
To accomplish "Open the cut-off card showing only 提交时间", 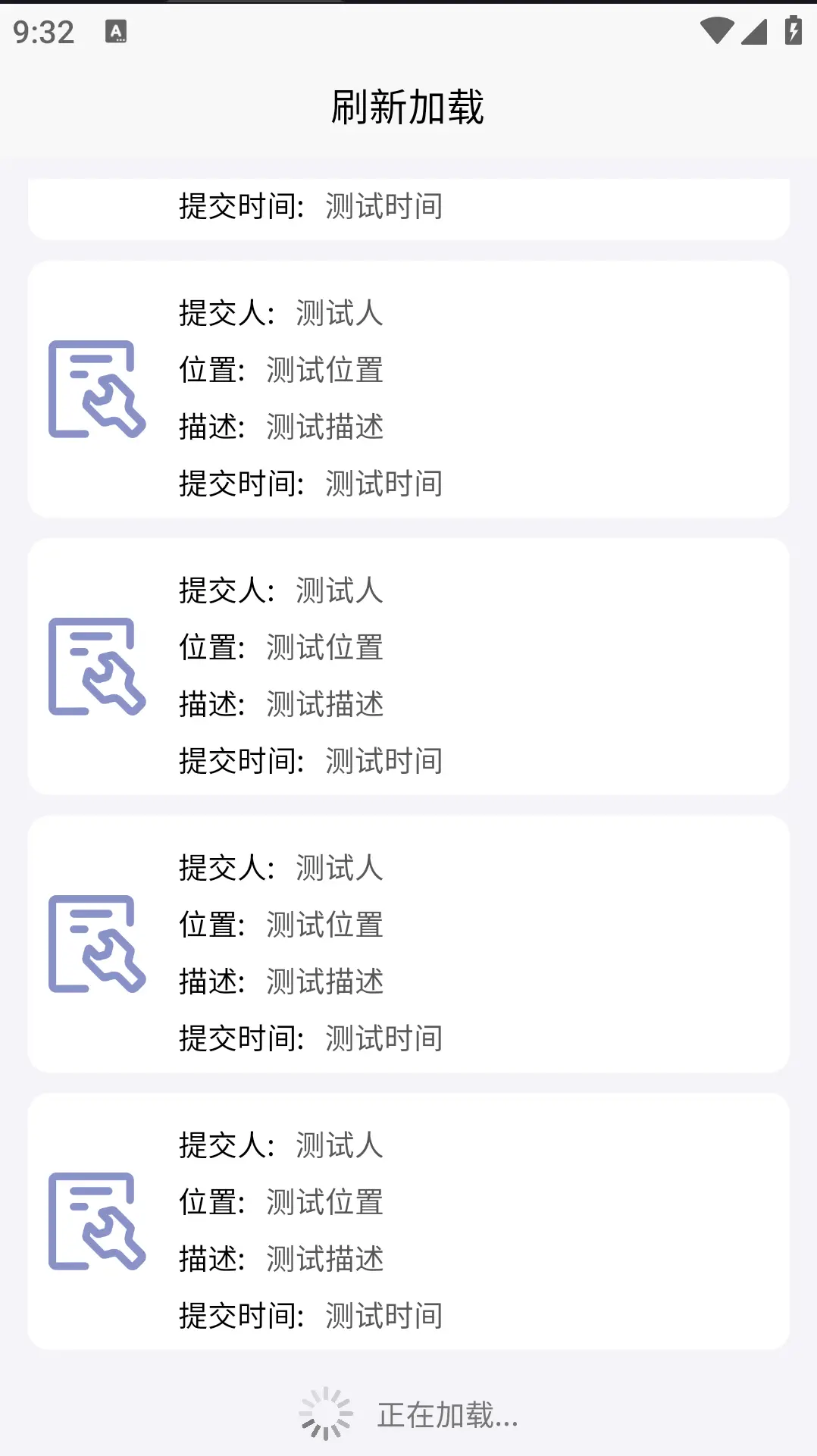I will pos(409,208).
